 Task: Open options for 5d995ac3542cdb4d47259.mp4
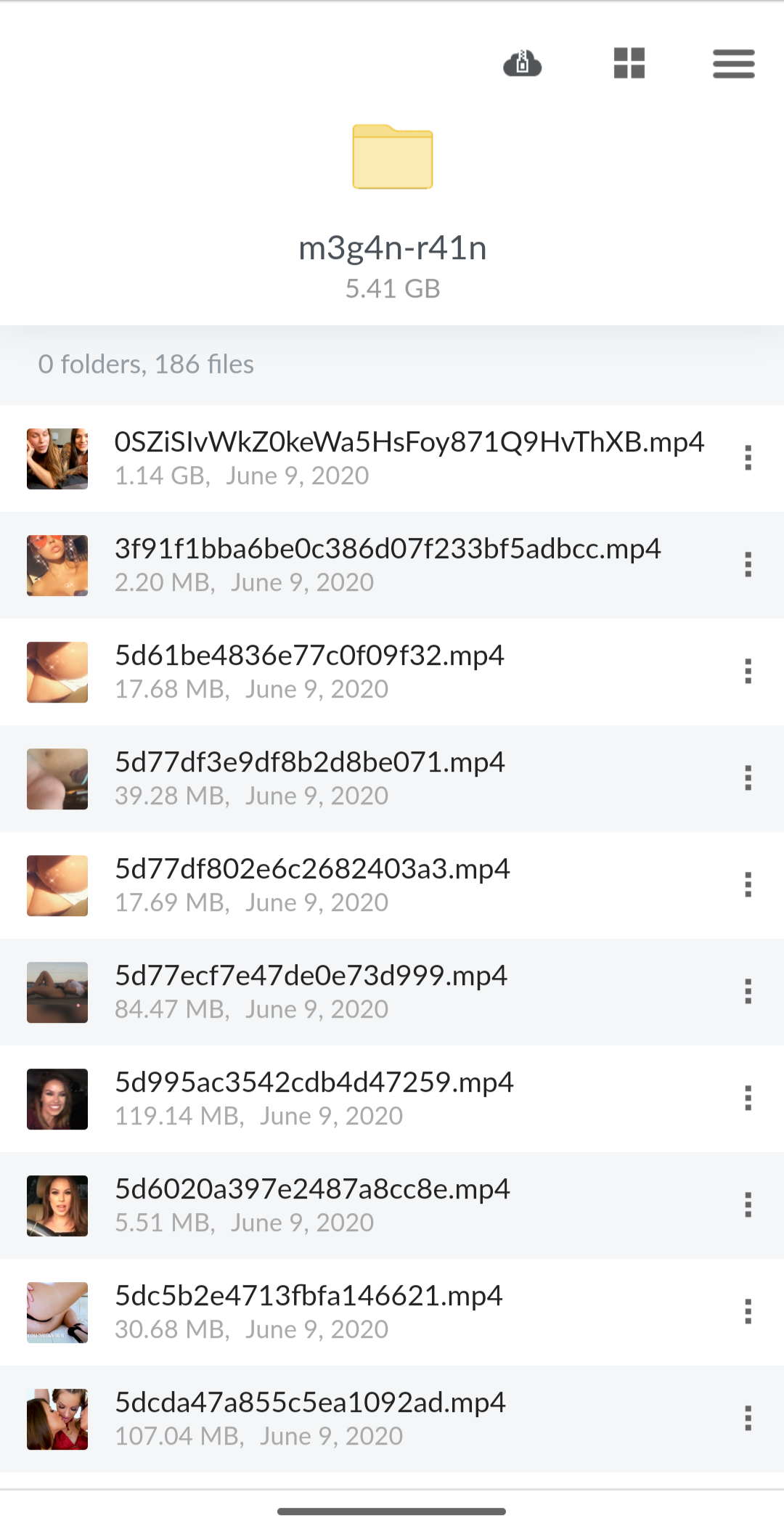pos(748,1098)
